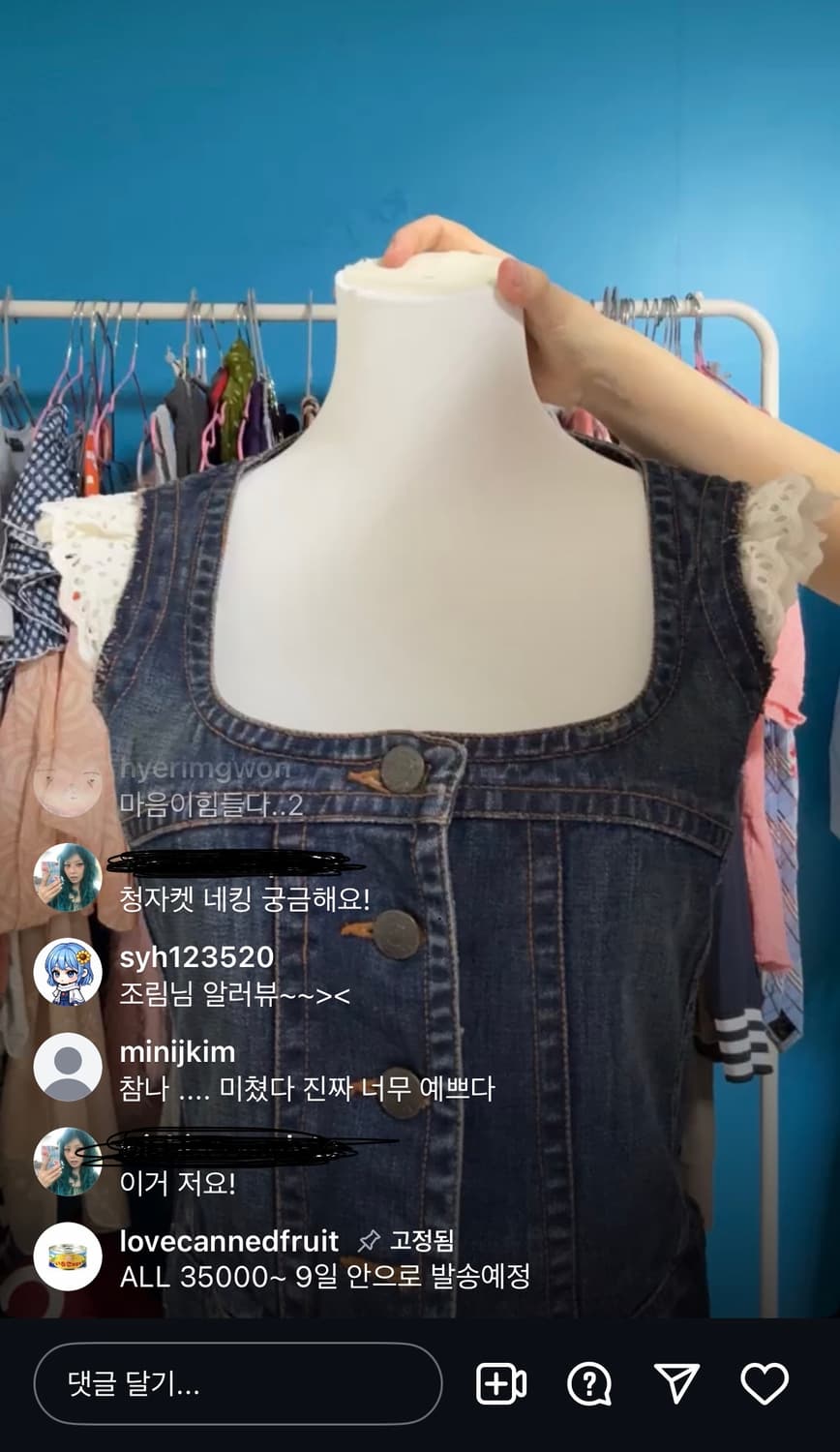Image resolution: width=840 pixels, height=1452 pixels.
Task: Click the 댓글 달기... comment input field
Action: click(x=237, y=1384)
